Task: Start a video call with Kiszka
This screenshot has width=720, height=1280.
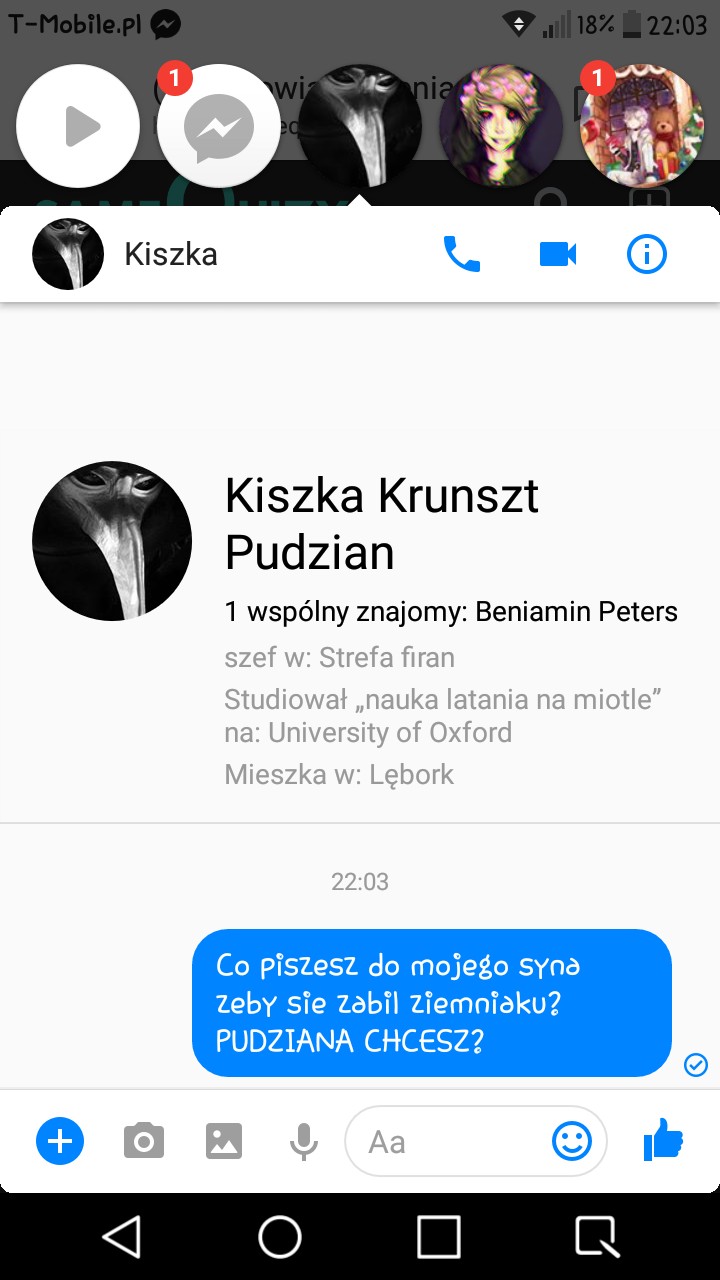Action: pyautogui.click(x=558, y=255)
